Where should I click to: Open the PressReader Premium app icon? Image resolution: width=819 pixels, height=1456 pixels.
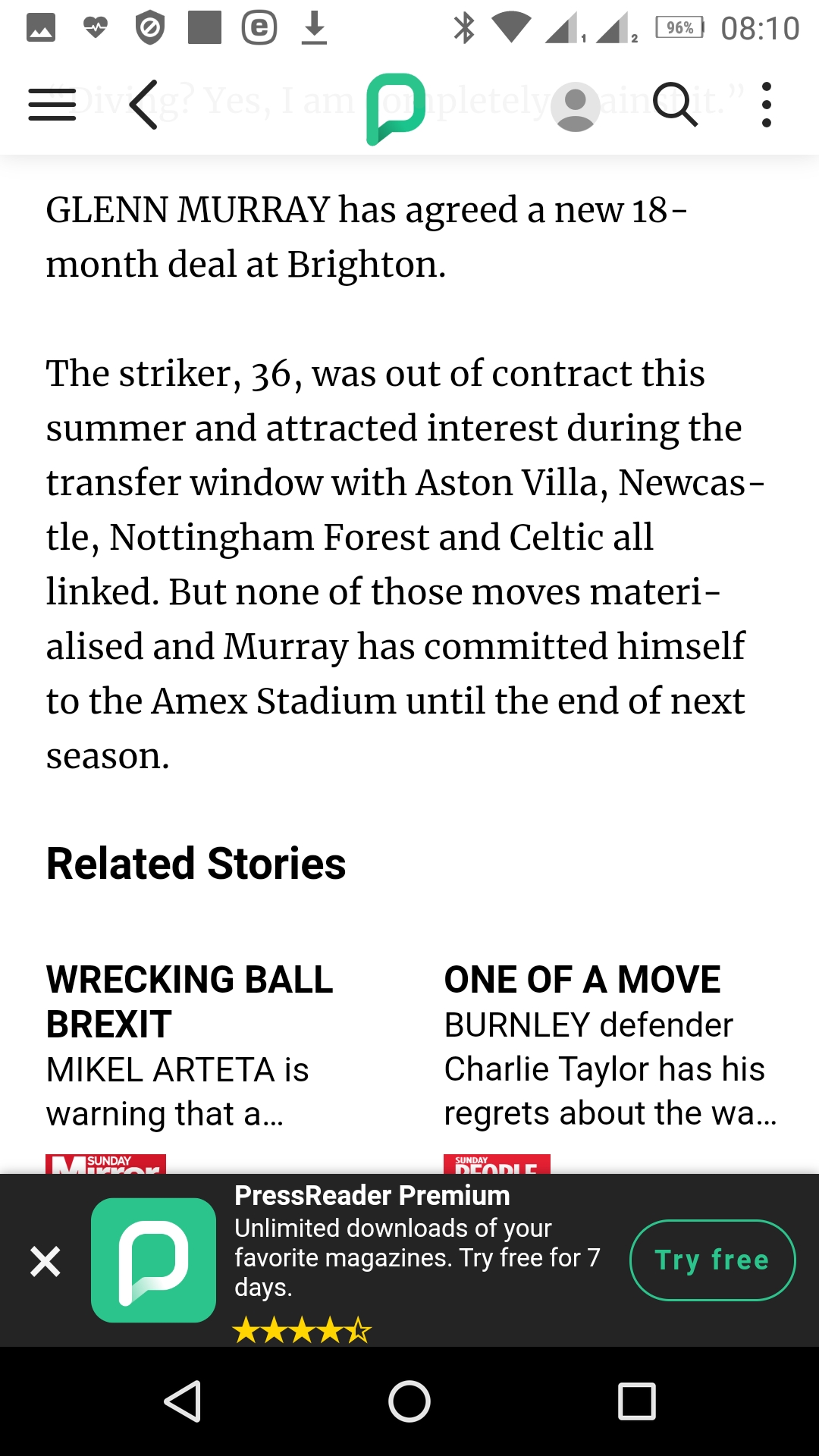[x=153, y=1260]
